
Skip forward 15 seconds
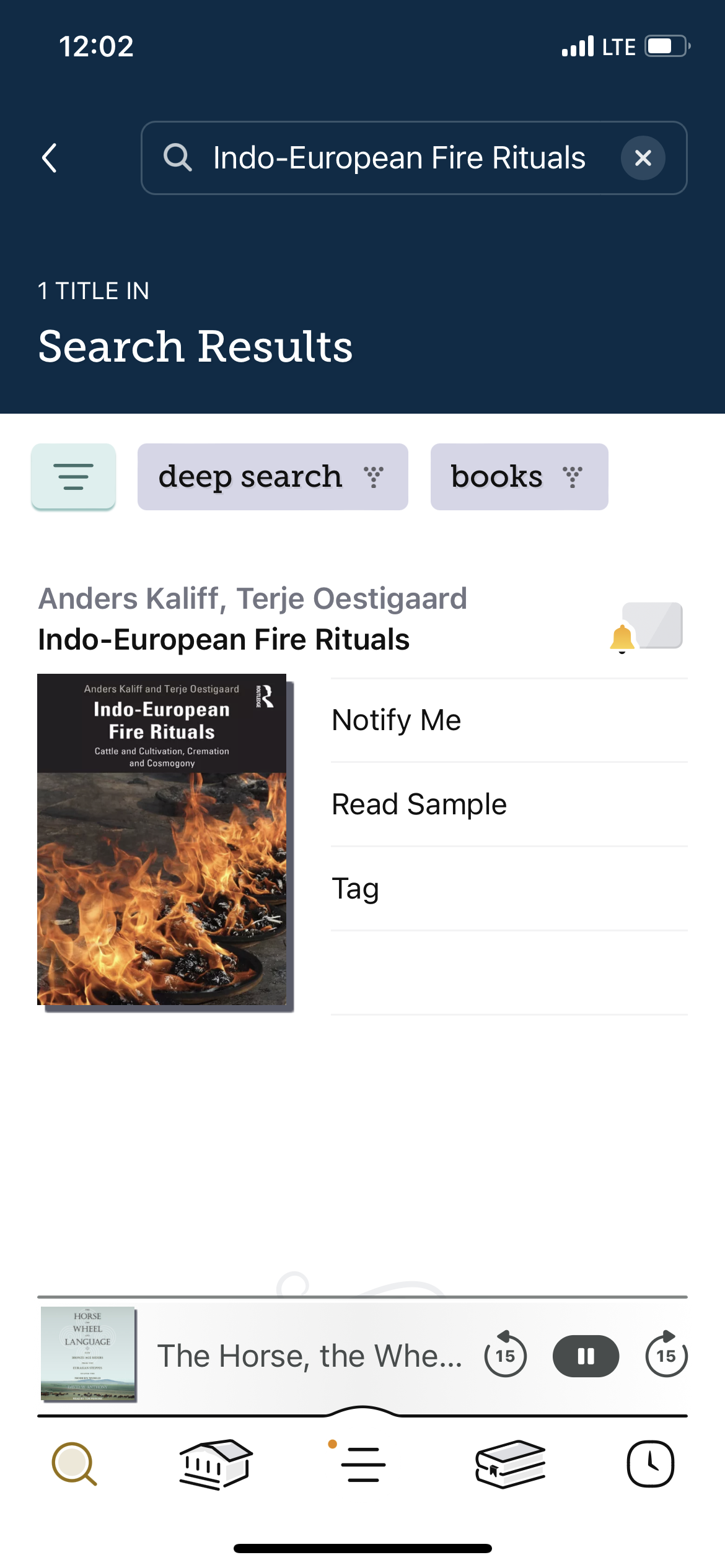point(666,1356)
